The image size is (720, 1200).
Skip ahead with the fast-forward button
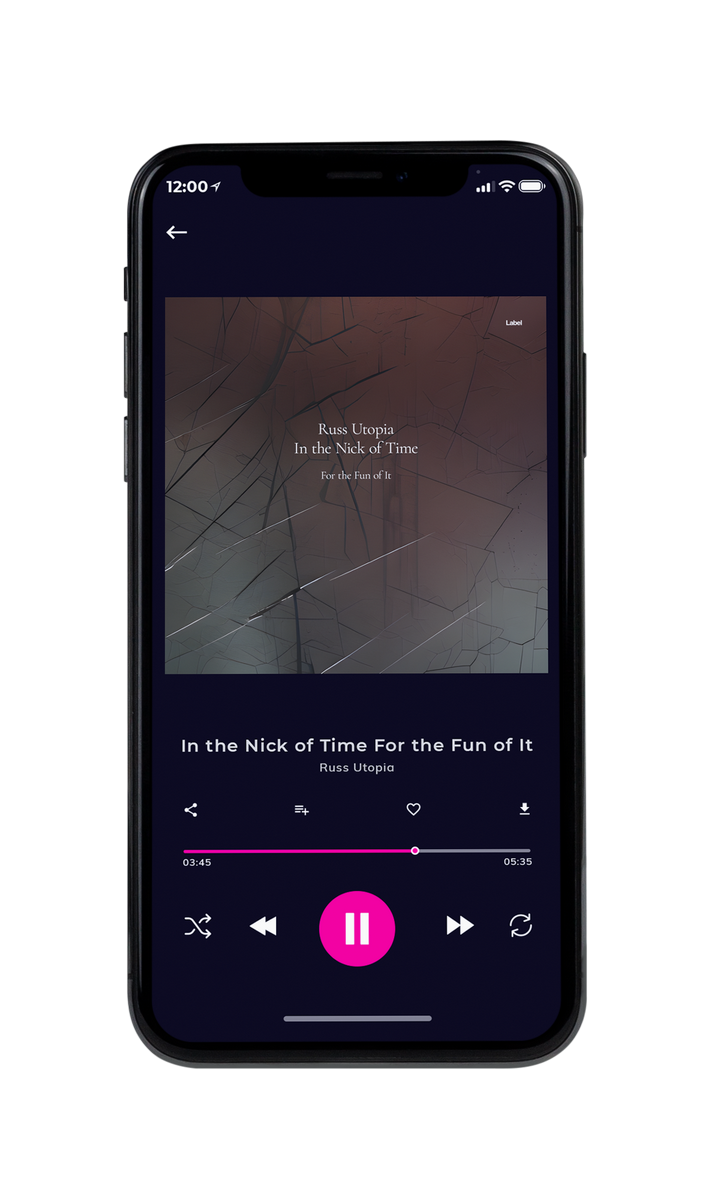460,926
